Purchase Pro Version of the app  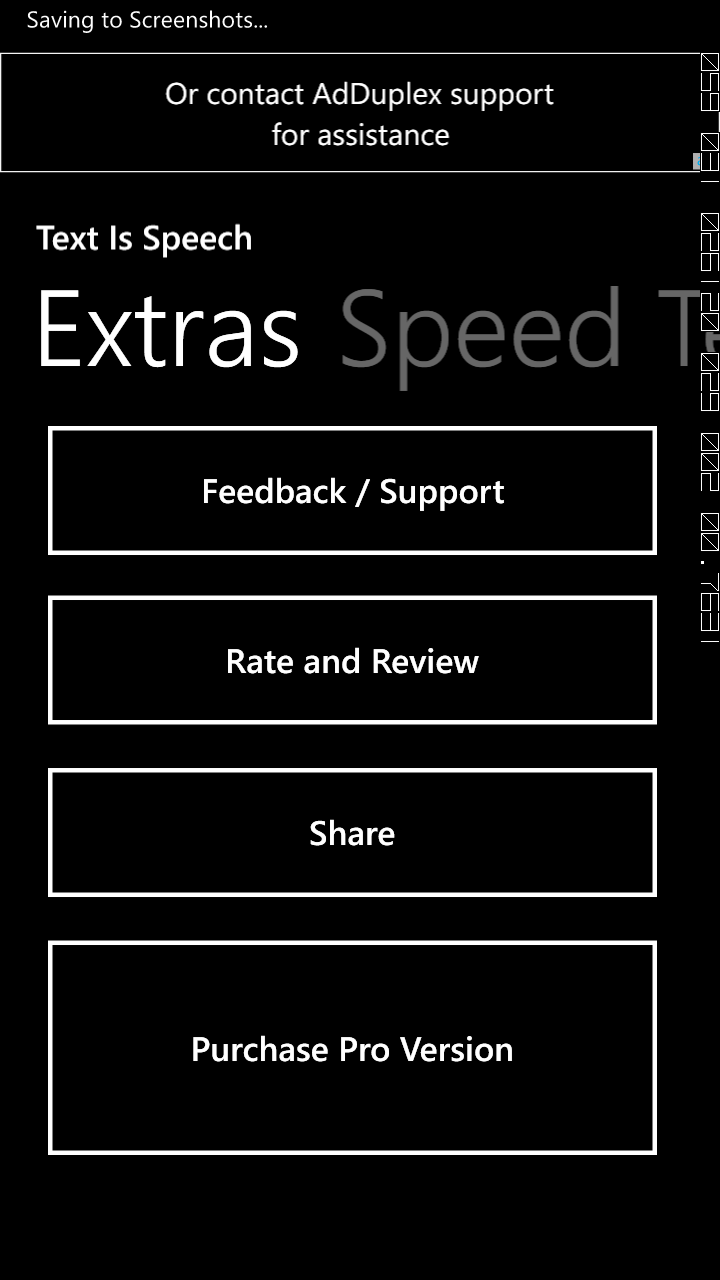[352, 1048]
